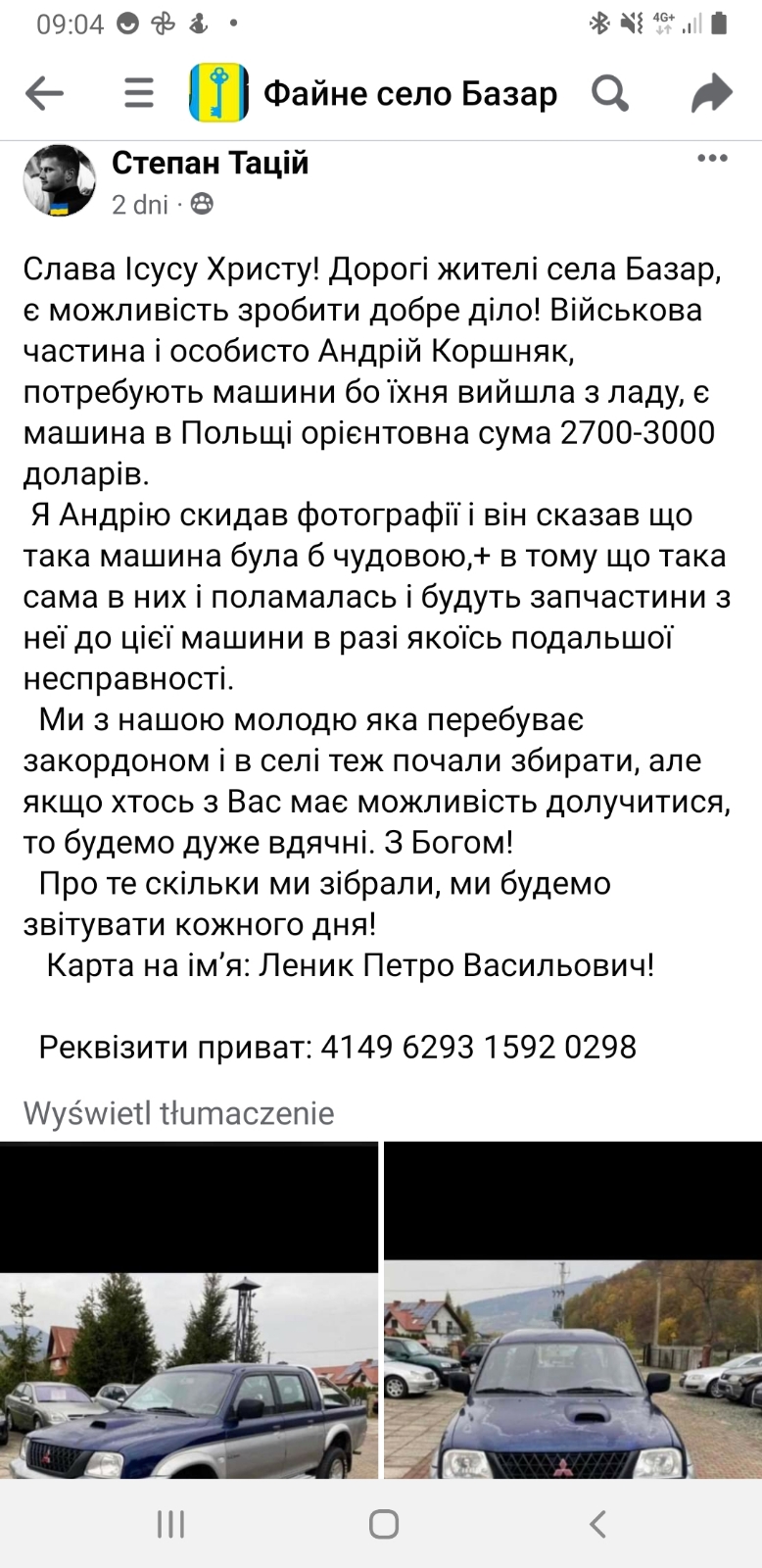Image resolution: width=762 pixels, height=1568 pixels.
Task: Tap the system home button
Action: tap(383, 1524)
